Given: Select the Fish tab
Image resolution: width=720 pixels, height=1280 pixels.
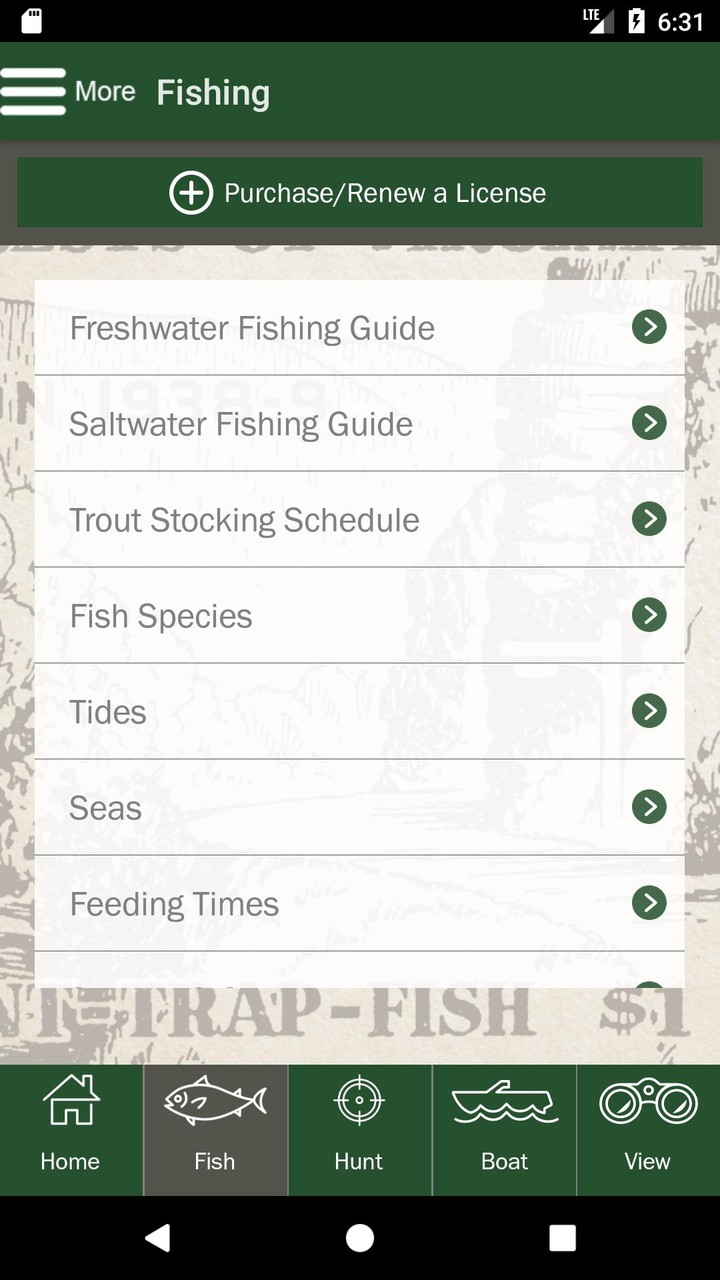Looking at the screenshot, I should [x=215, y=1130].
